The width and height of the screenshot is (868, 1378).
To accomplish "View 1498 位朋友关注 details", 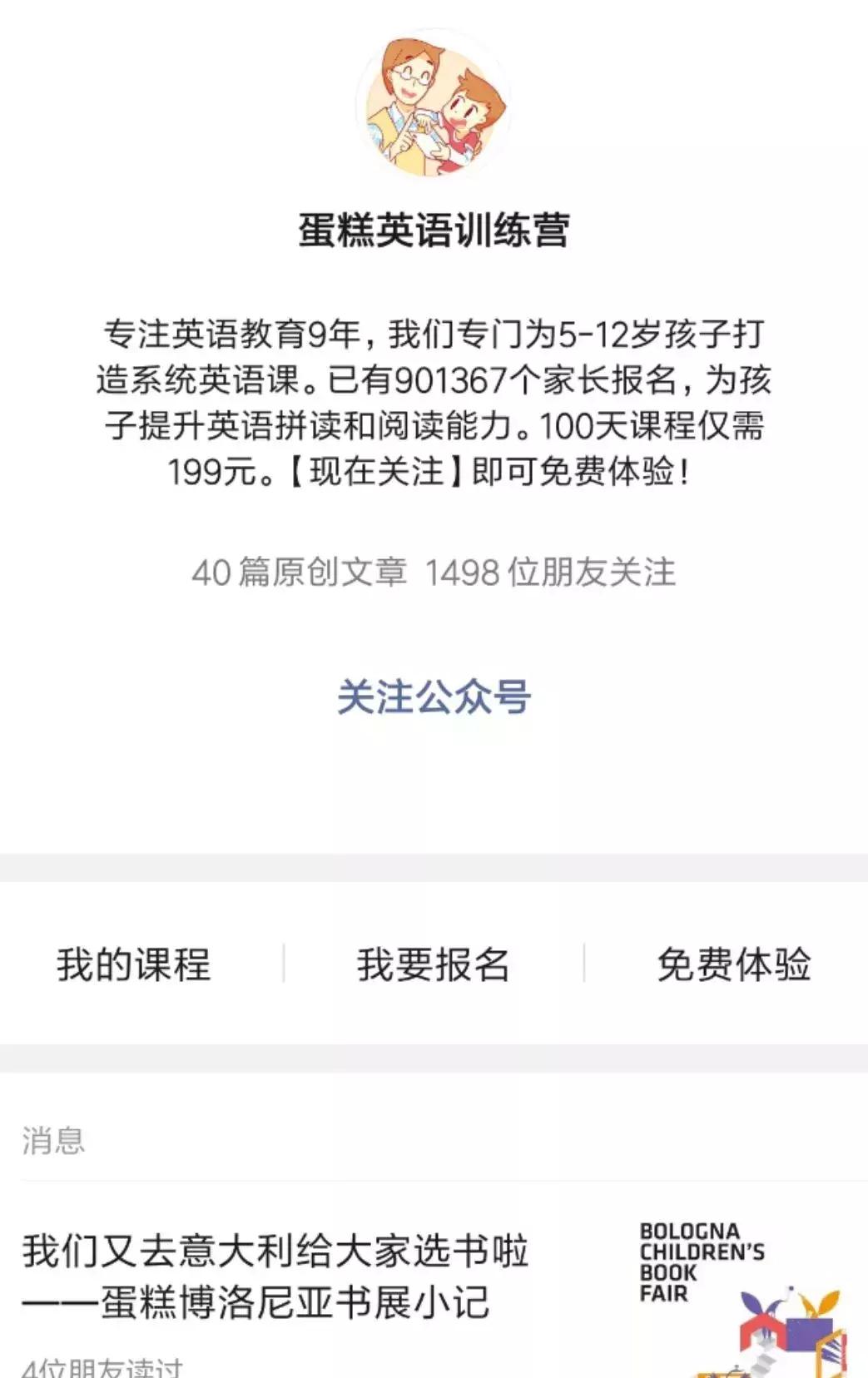I will coord(553,574).
